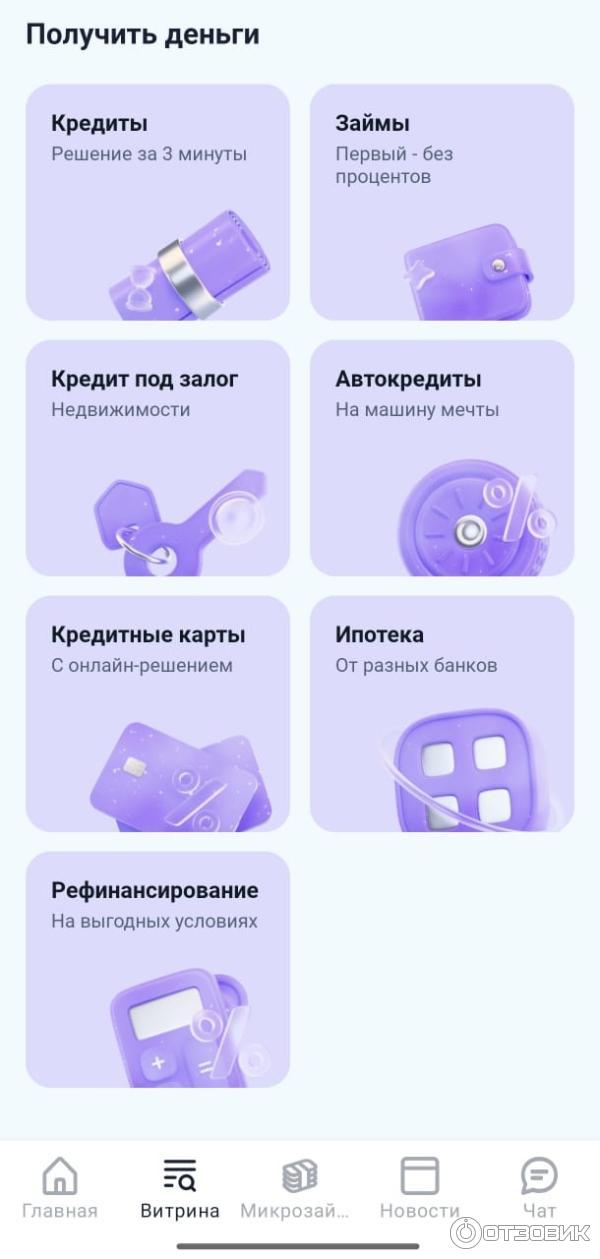Open the Ипотека card
This screenshot has height=1259, width=600.
pos(441,714)
